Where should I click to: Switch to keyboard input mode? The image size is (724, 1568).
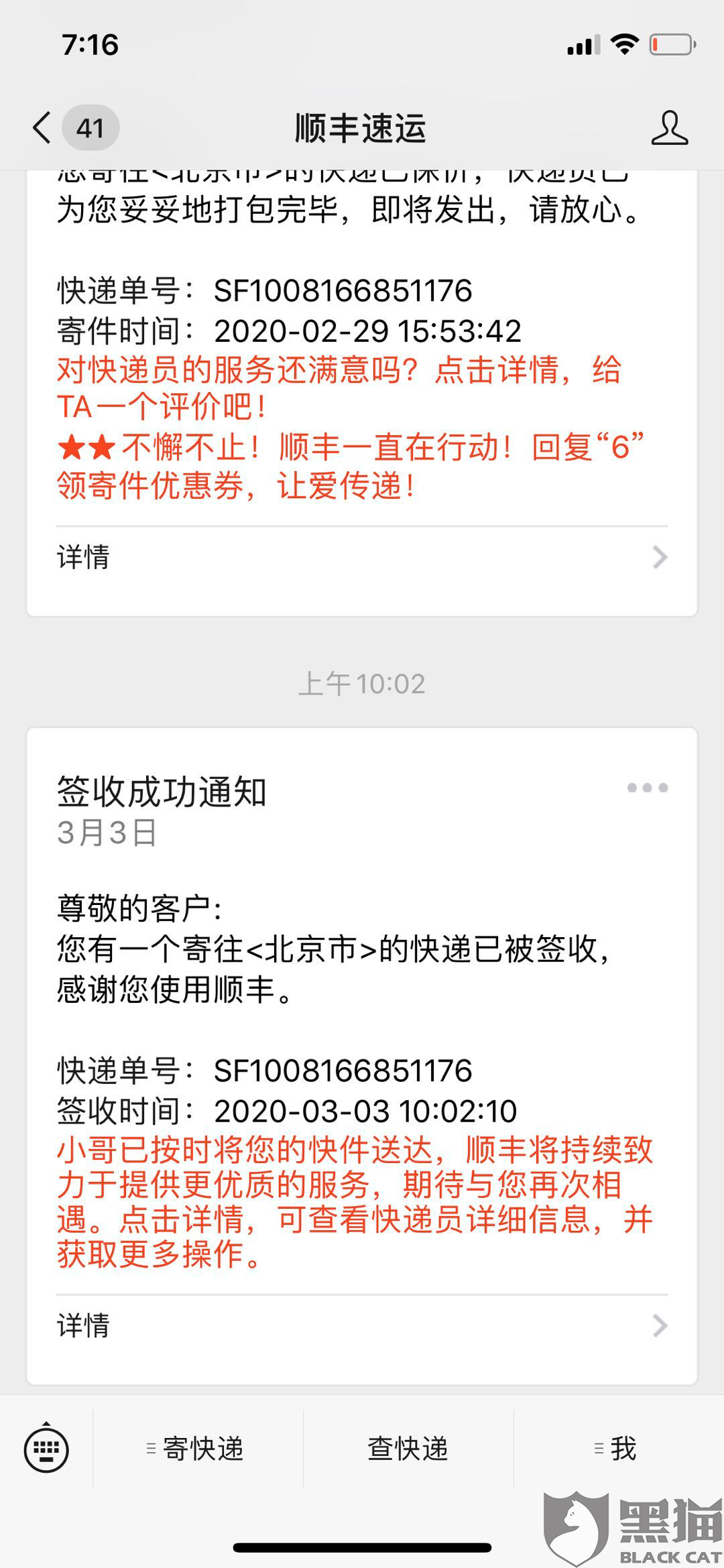(x=46, y=1449)
